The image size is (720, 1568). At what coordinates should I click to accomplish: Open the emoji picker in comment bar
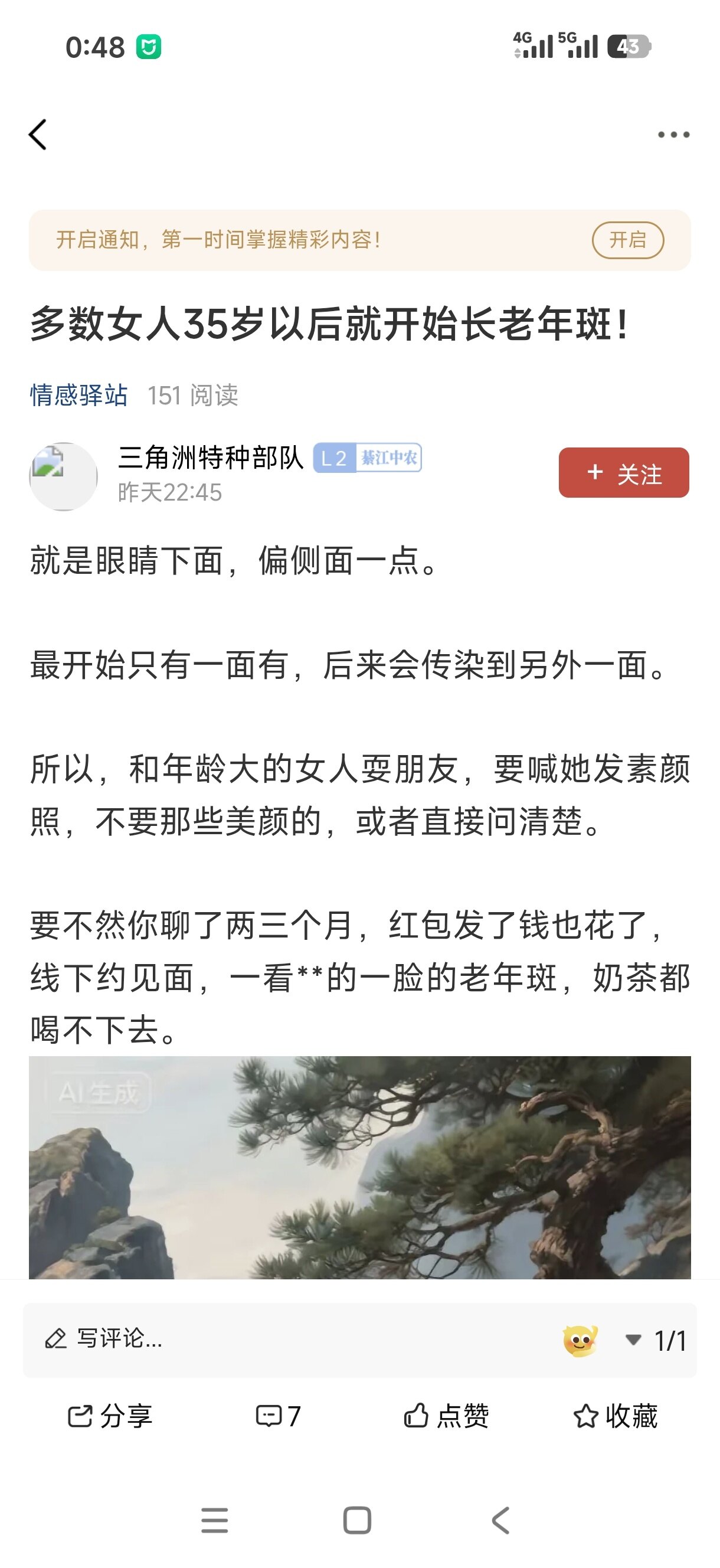[x=580, y=1340]
